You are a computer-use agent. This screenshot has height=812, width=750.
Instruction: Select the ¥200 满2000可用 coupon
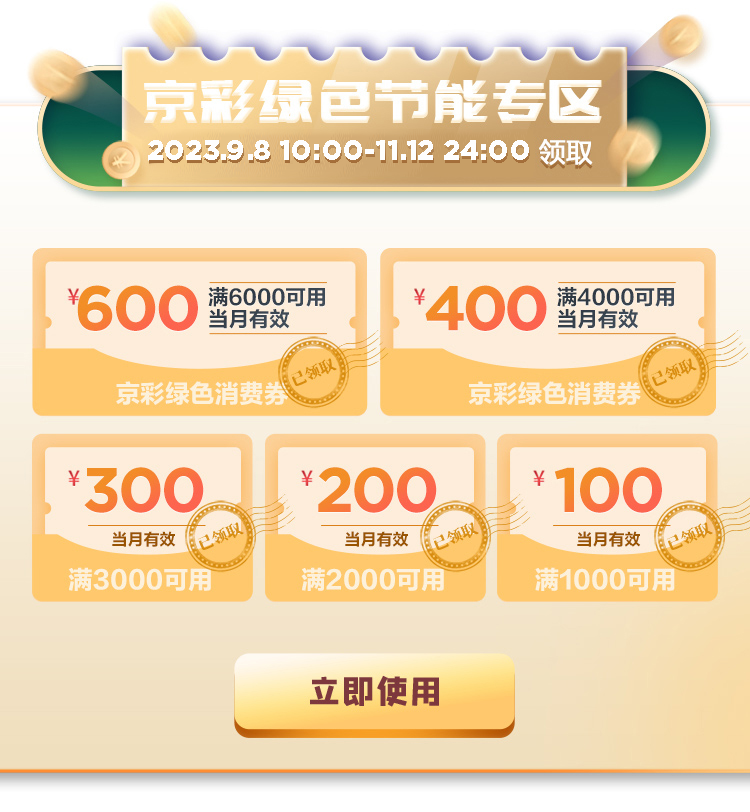tap(375, 517)
